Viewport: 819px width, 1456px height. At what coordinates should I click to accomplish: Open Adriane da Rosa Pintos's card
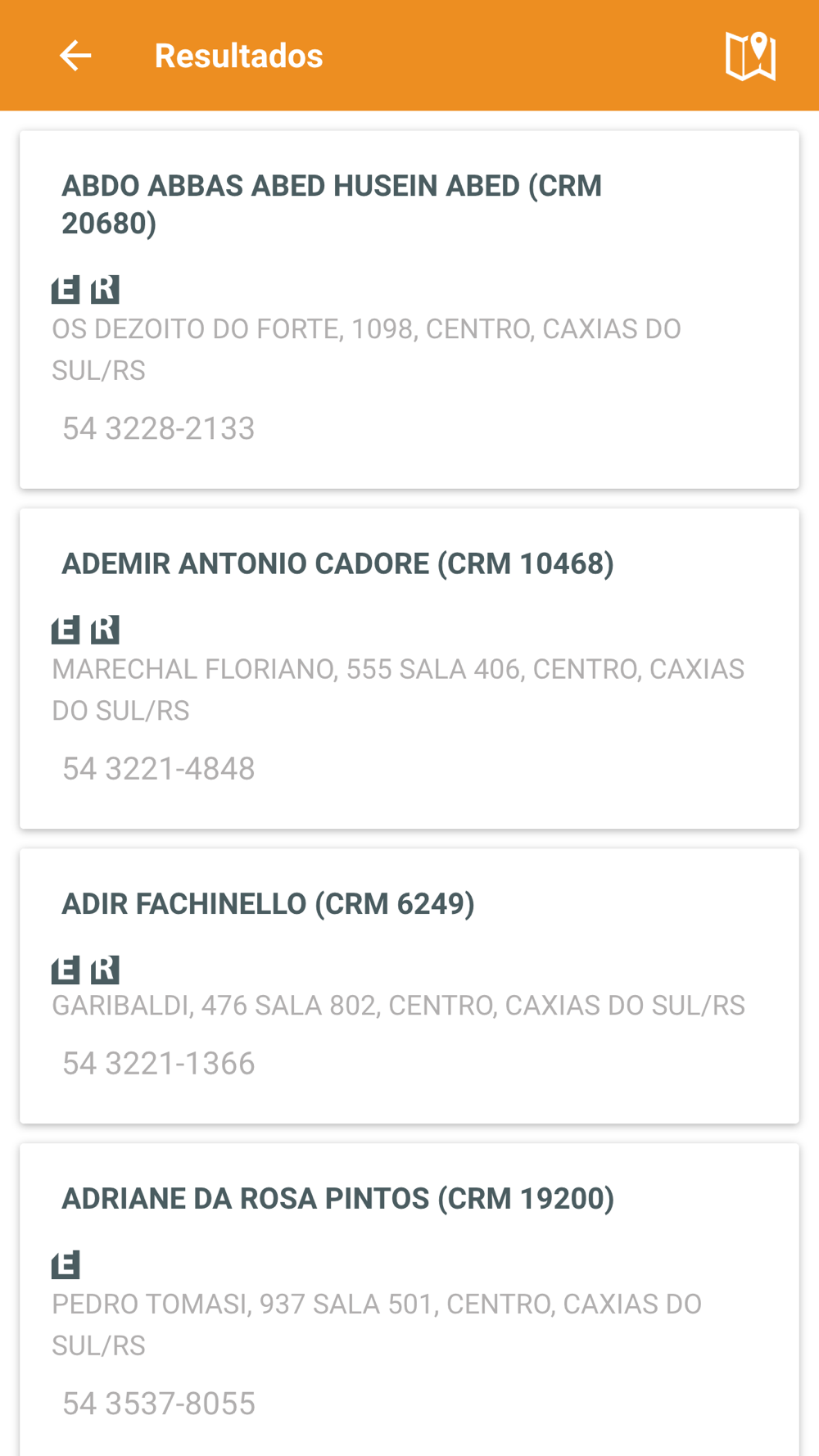409,1300
